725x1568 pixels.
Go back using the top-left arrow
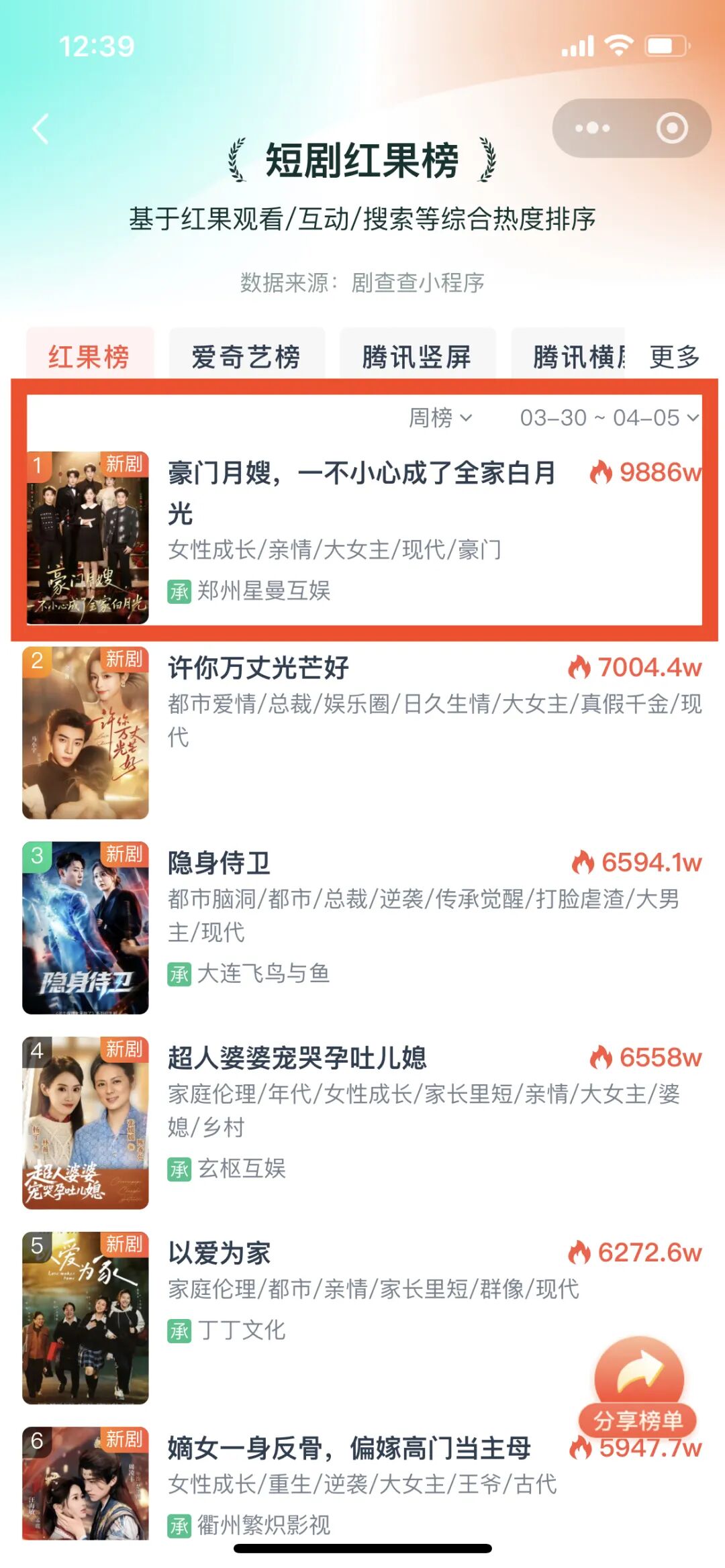click(x=41, y=129)
